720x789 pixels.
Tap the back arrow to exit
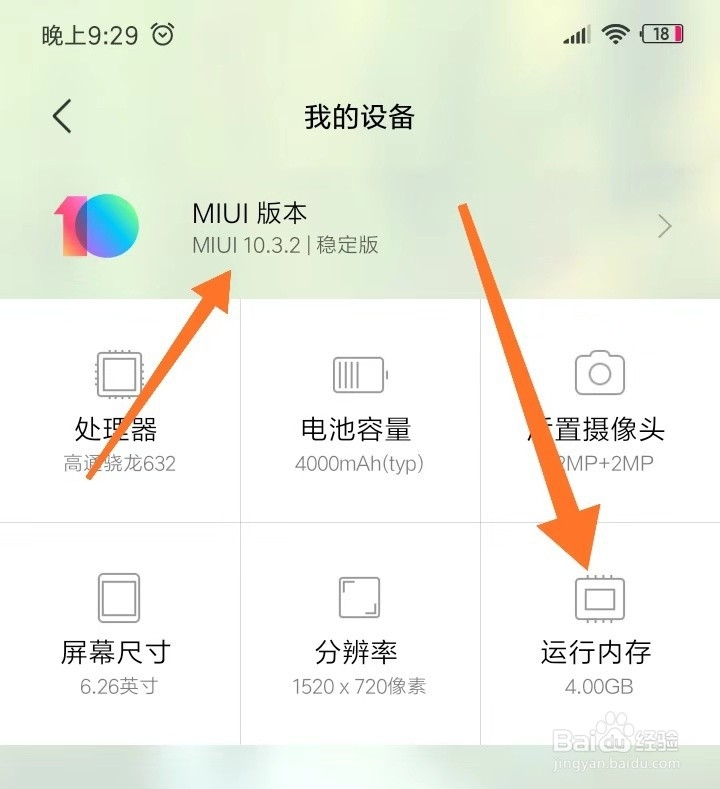pos(60,116)
